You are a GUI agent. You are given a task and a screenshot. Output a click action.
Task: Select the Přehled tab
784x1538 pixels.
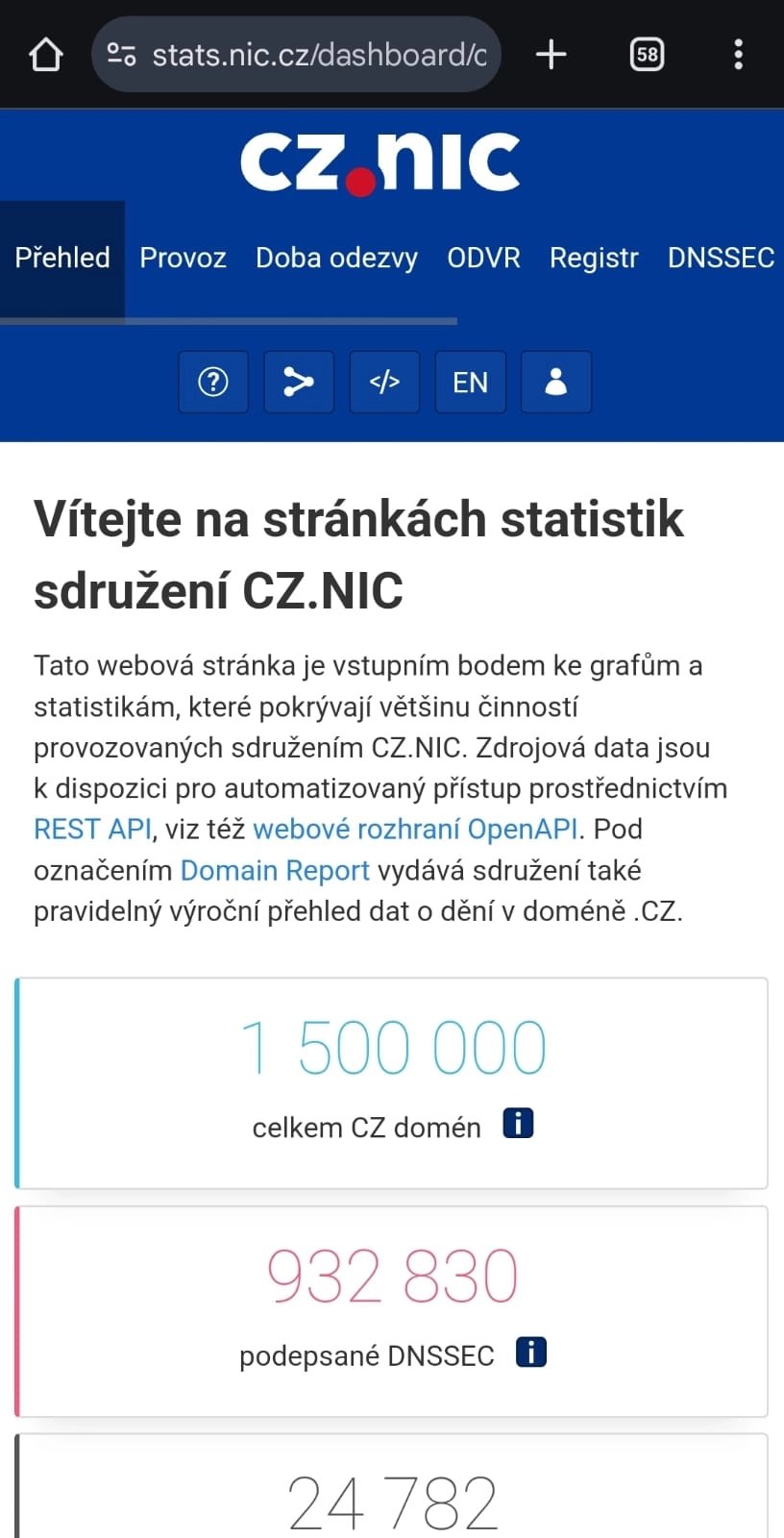(x=62, y=258)
